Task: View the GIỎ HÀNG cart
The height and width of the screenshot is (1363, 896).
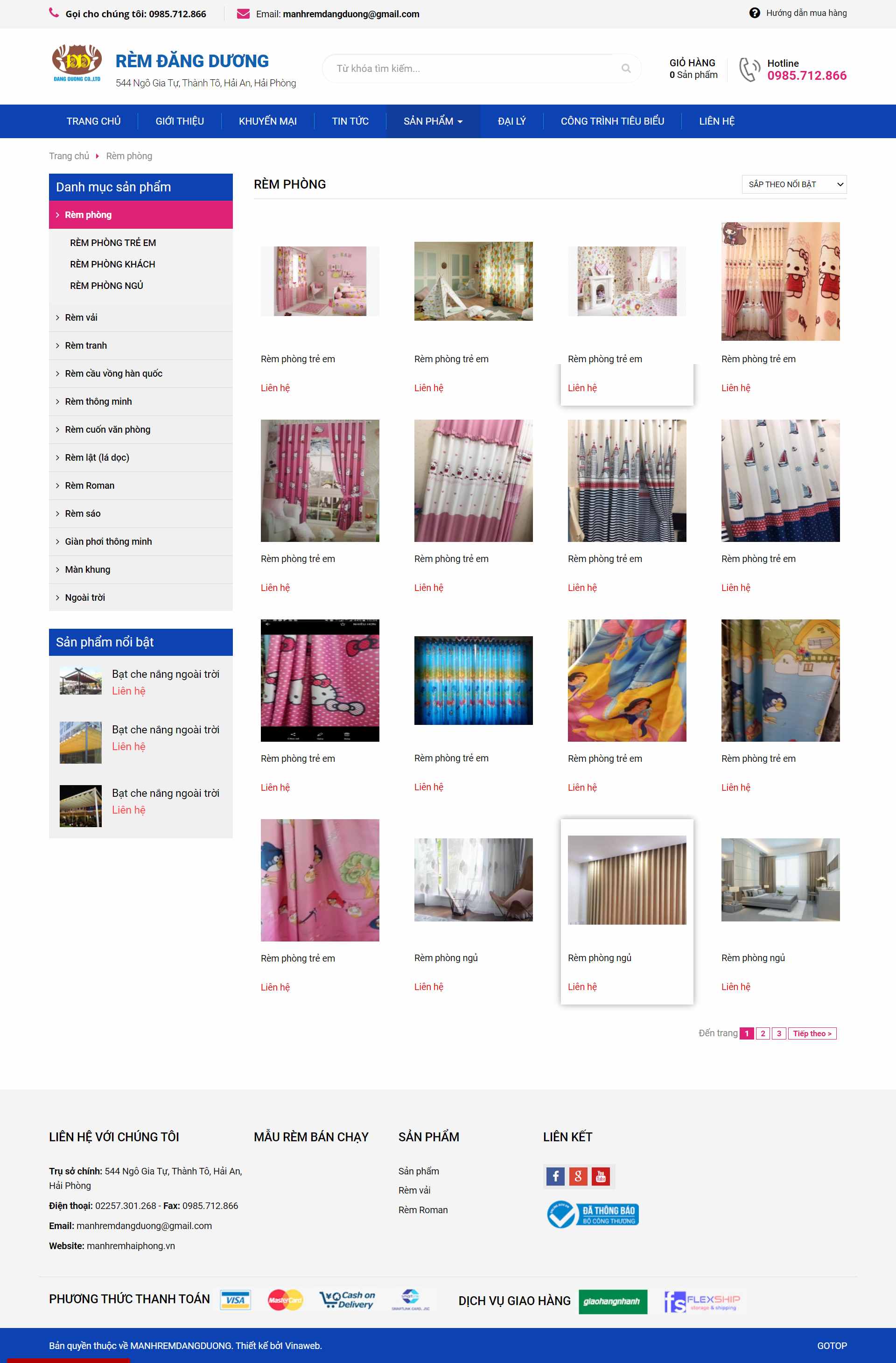Action: pos(693,68)
